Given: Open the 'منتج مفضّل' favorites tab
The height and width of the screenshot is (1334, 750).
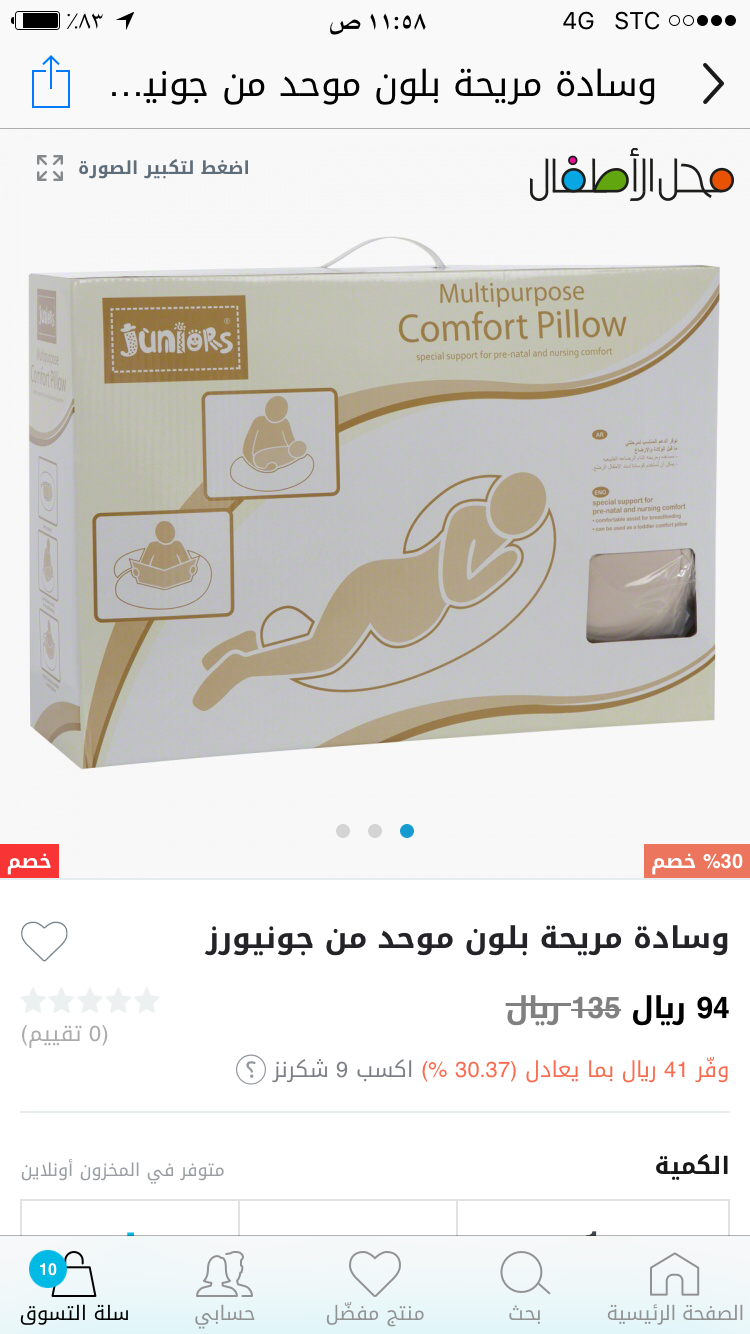Looking at the screenshot, I should (375, 1288).
